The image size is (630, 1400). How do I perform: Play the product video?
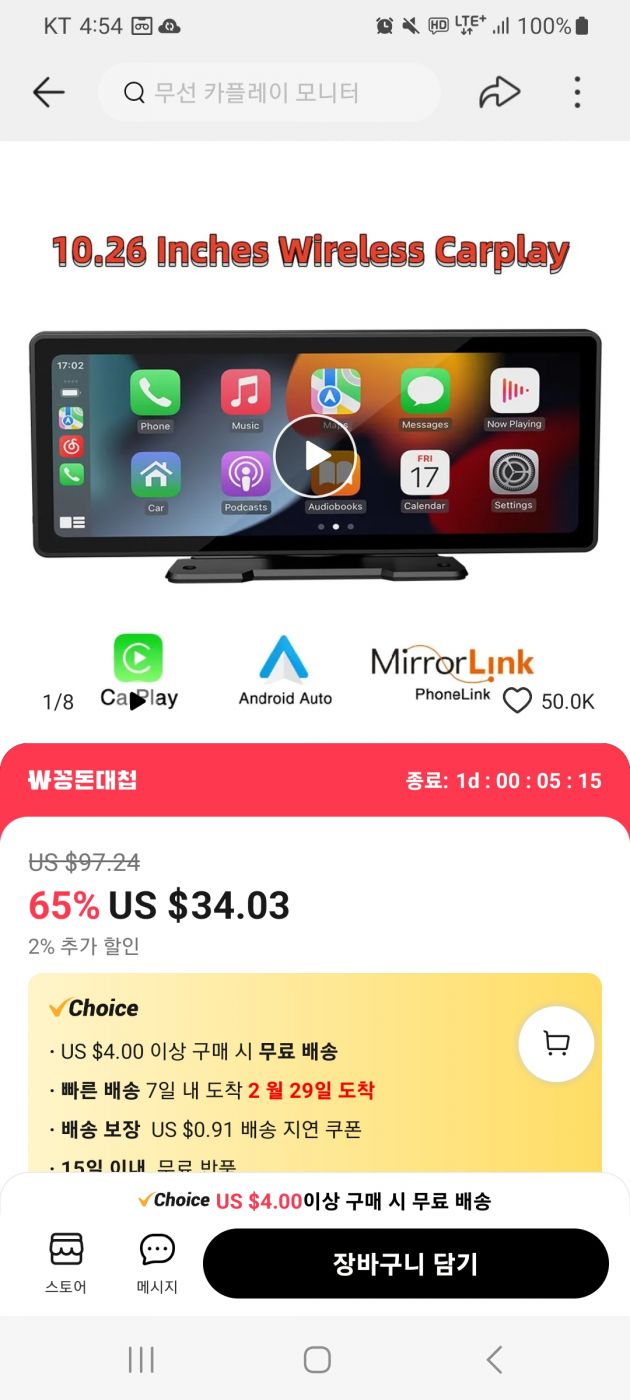(x=315, y=456)
